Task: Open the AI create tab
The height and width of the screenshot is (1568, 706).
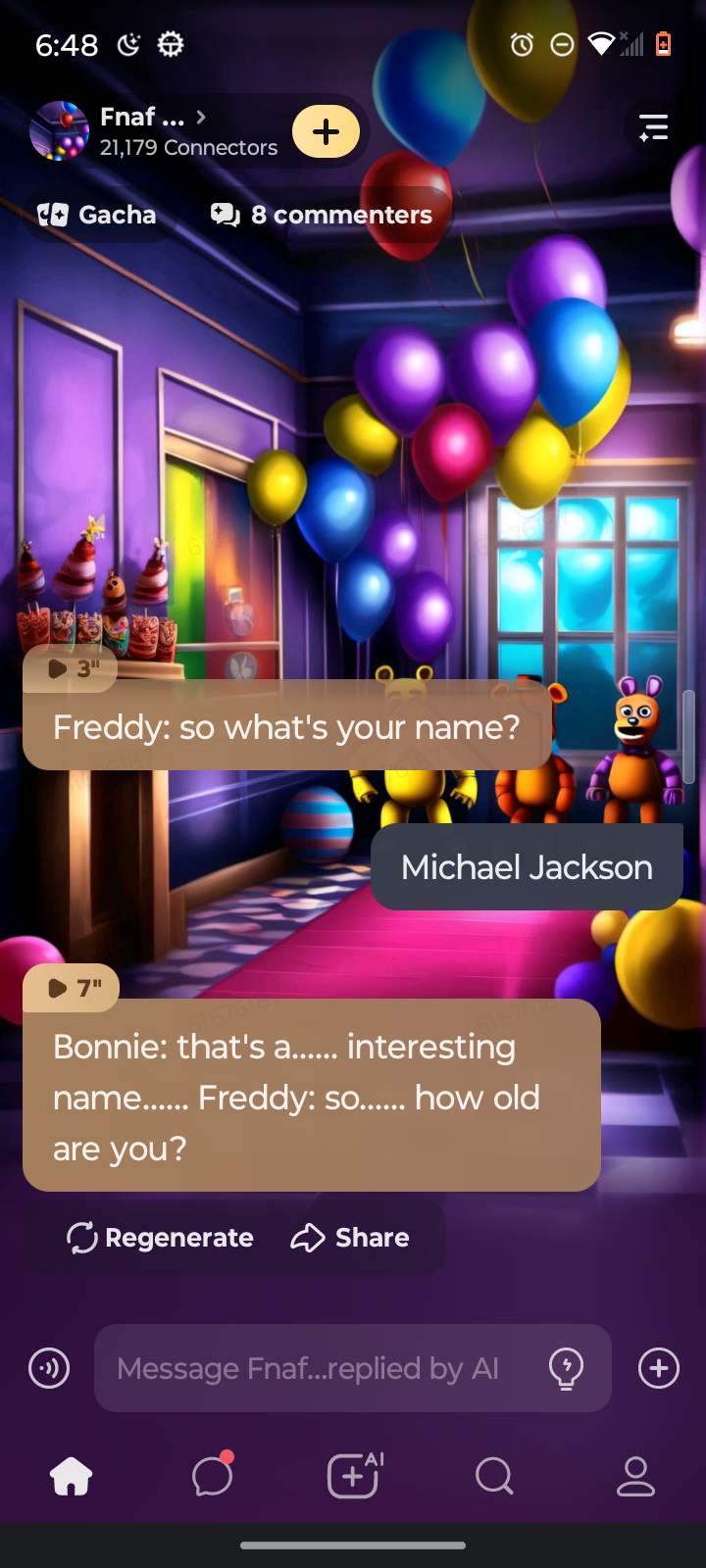Action: point(353,1476)
